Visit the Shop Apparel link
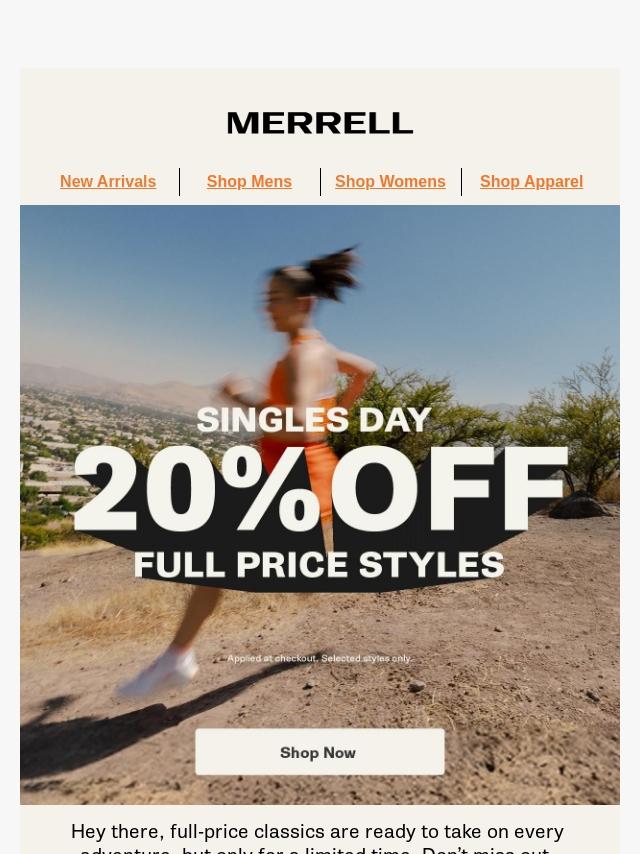640x854 pixels. (x=531, y=182)
